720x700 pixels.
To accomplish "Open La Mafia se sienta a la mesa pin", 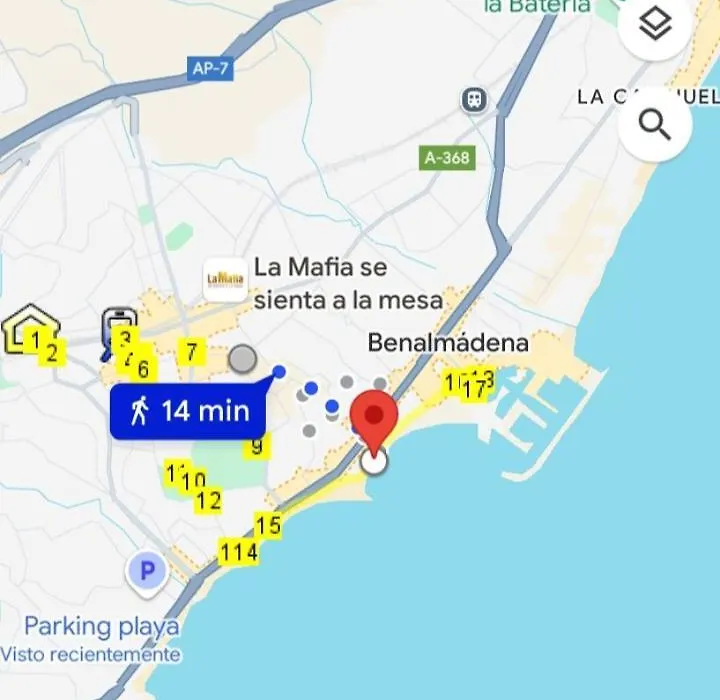I will (225, 280).
